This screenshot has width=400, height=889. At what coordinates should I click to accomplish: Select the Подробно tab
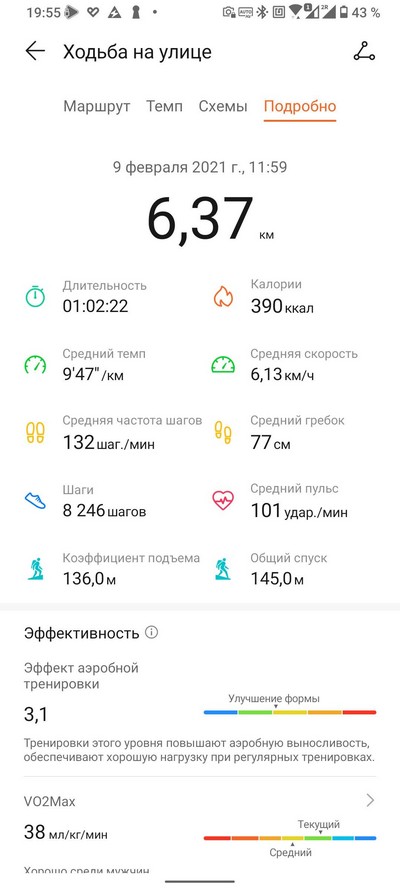coord(300,107)
